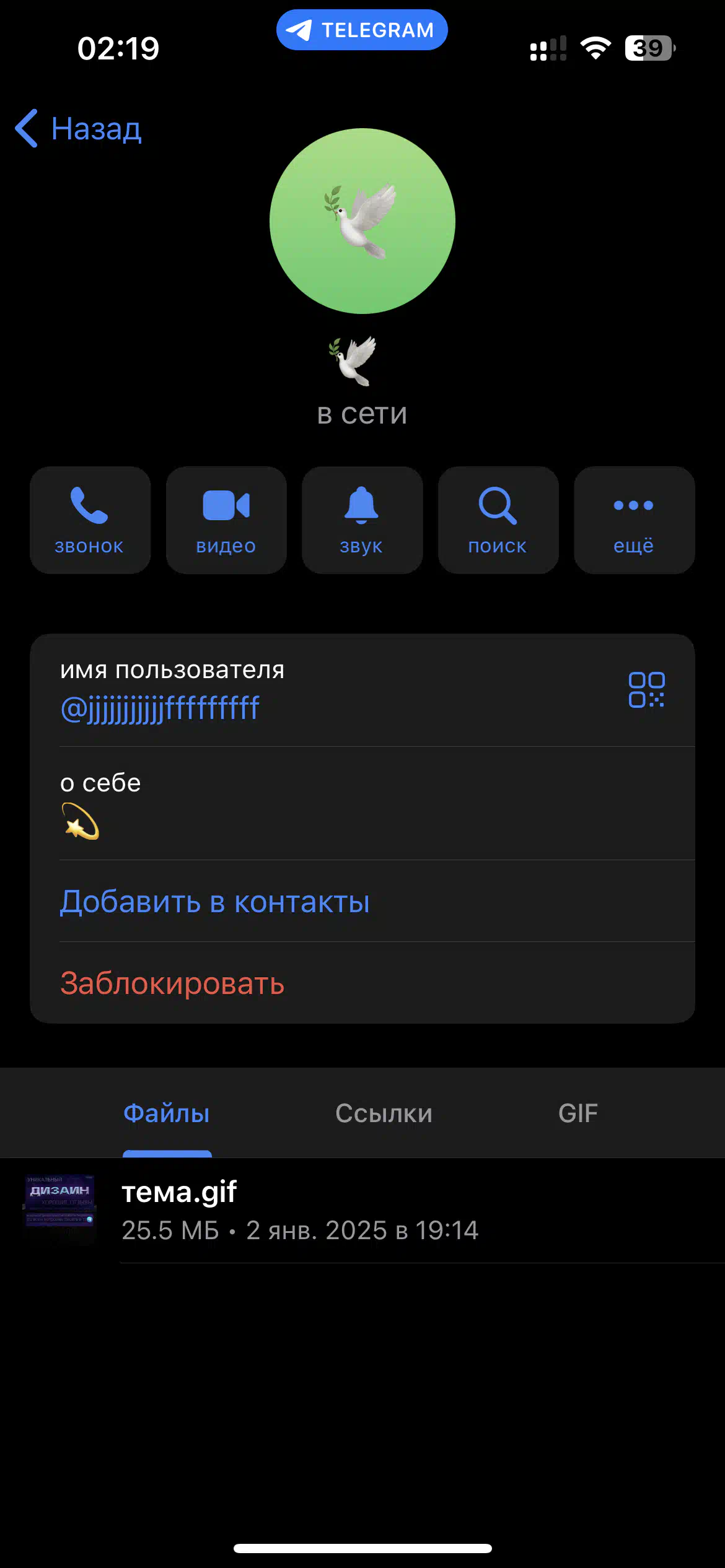This screenshot has height=1568, width=725.
Task: Return to Telegram via the top pill
Action: tap(362, 30)
